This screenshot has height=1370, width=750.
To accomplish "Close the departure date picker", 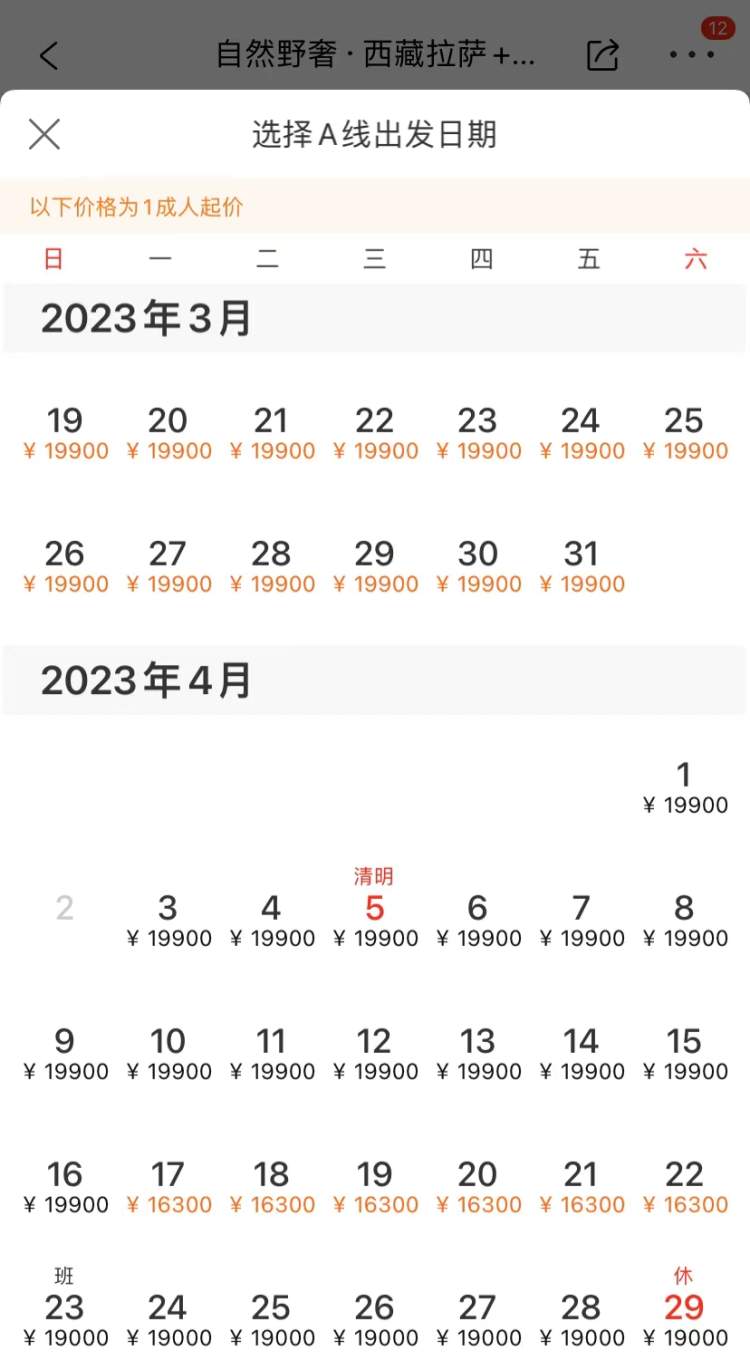I will [44, 134].
